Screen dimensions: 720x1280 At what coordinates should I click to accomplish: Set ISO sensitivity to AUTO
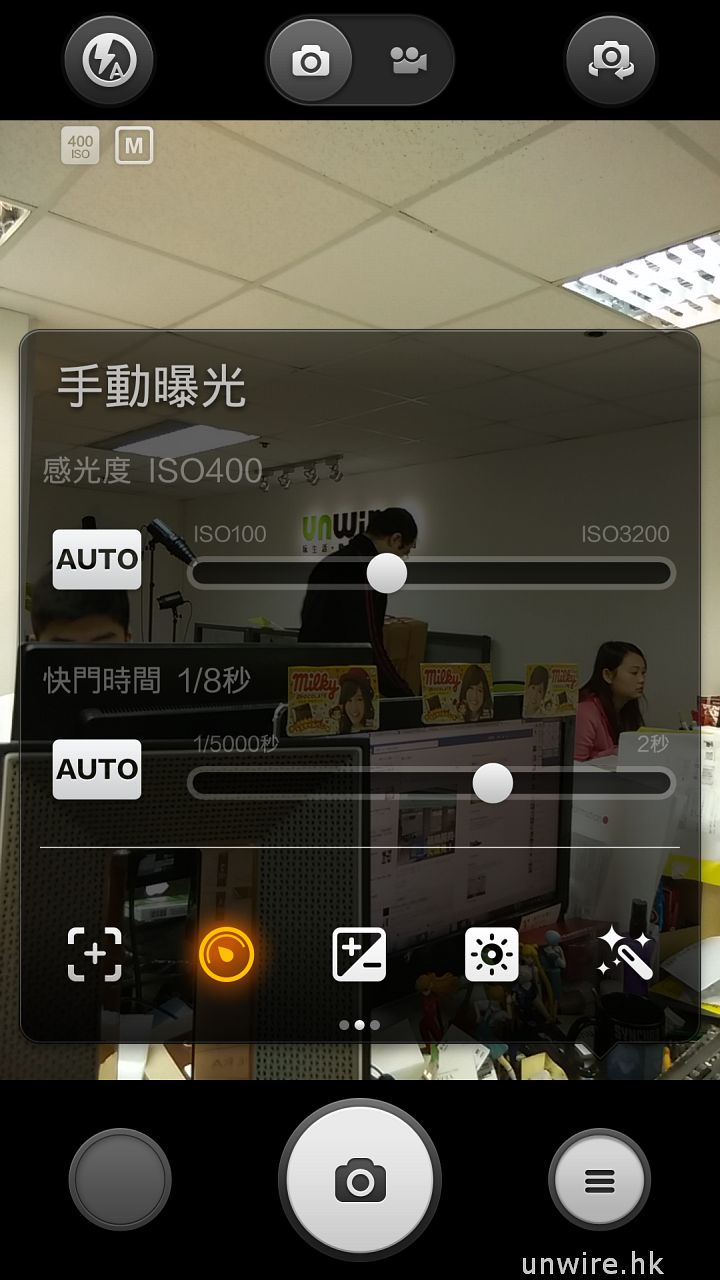click(97, 560)
